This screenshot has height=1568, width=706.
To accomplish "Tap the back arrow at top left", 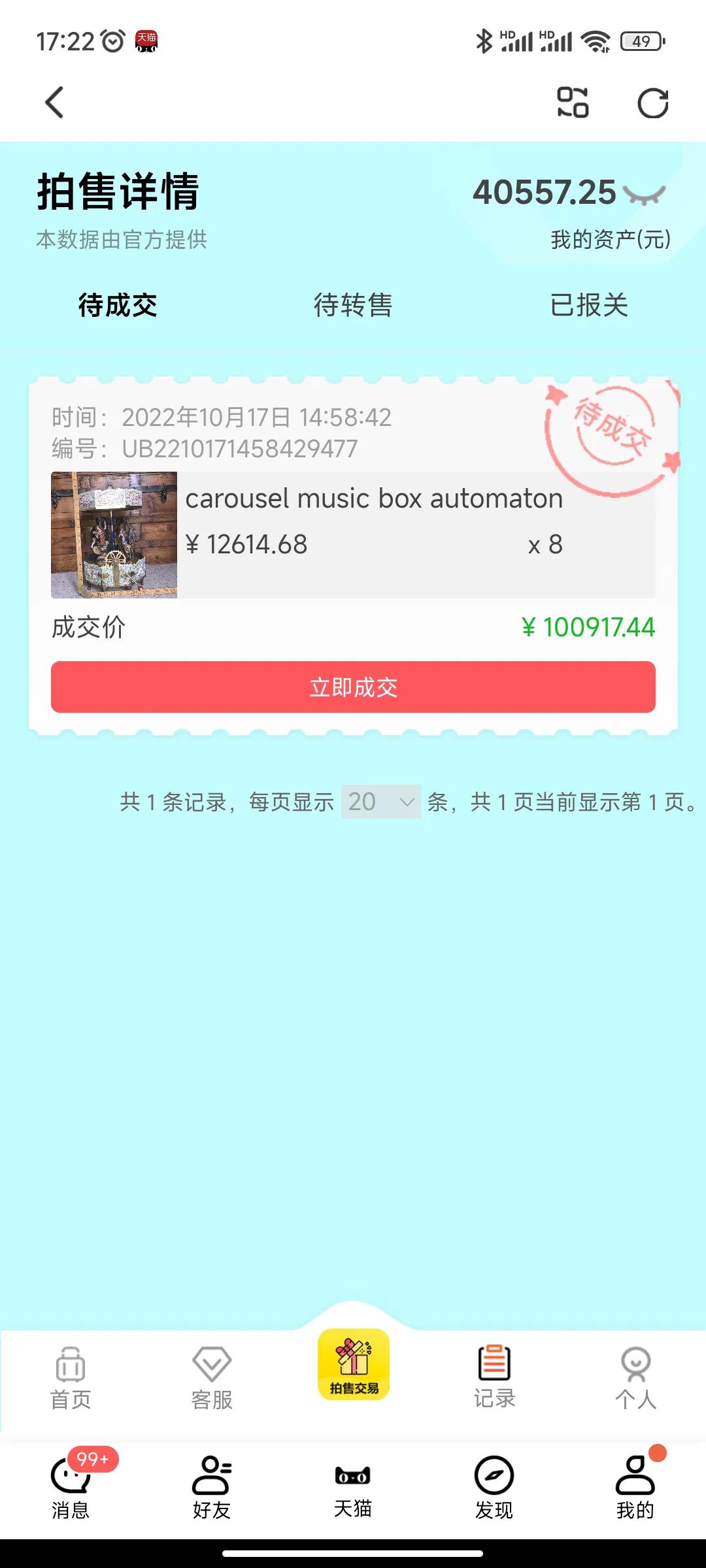I will click(52, 101).
